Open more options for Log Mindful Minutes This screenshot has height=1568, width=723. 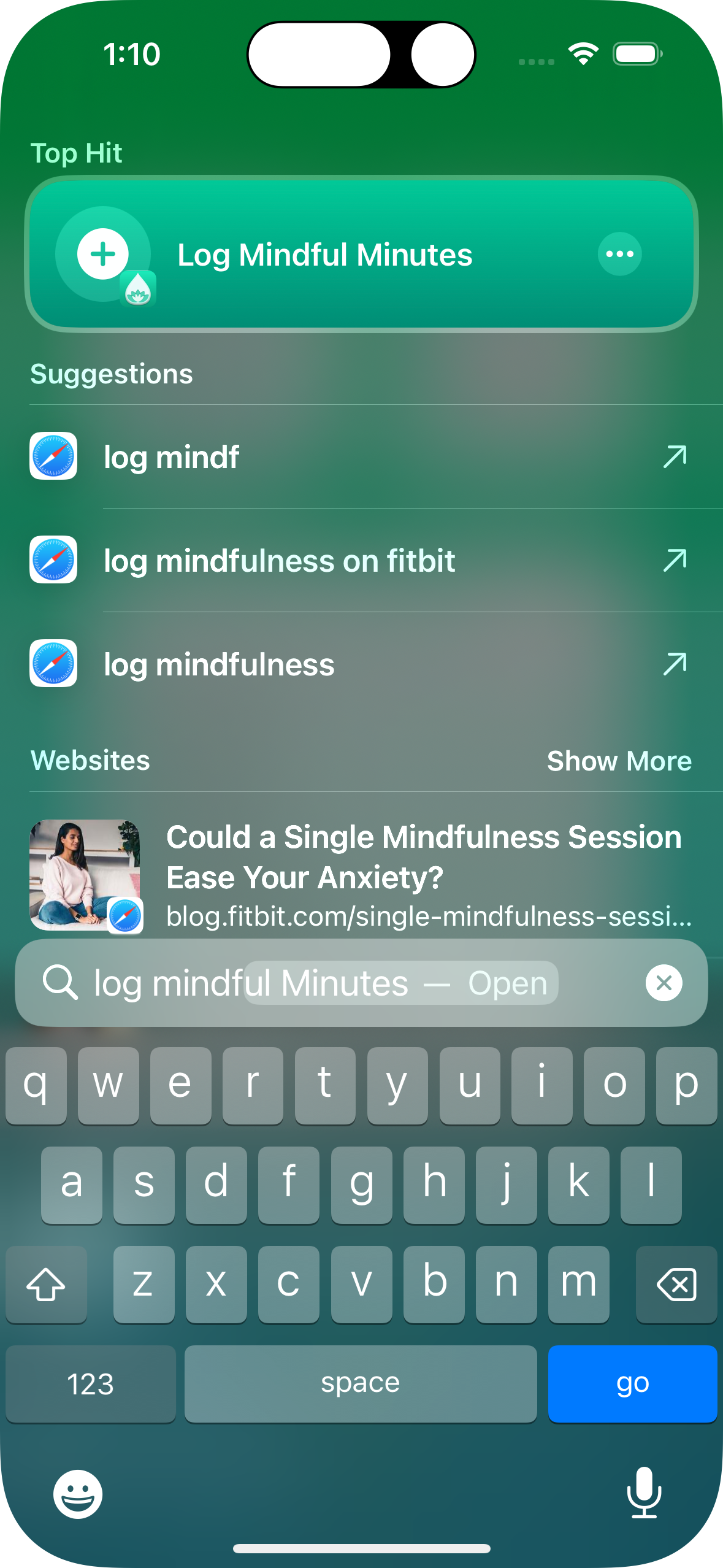tap(619, 254)
